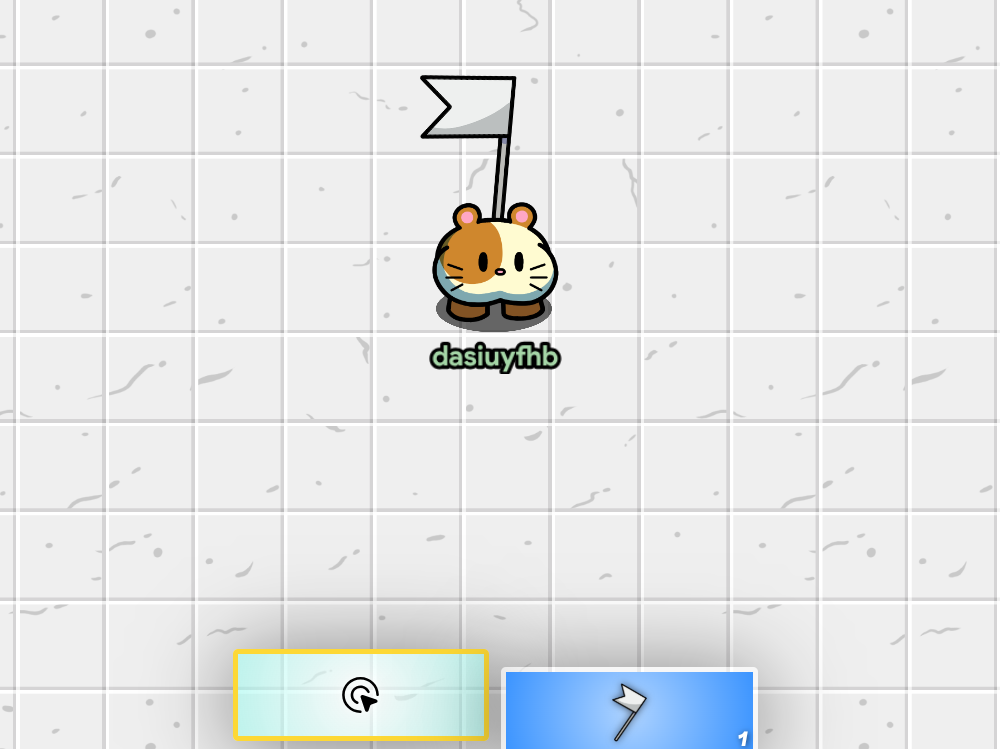Image resolution: width=1000 pixels, height=749 pixels.
Task: Select the cursor interact slot
Action: [361, 695]
